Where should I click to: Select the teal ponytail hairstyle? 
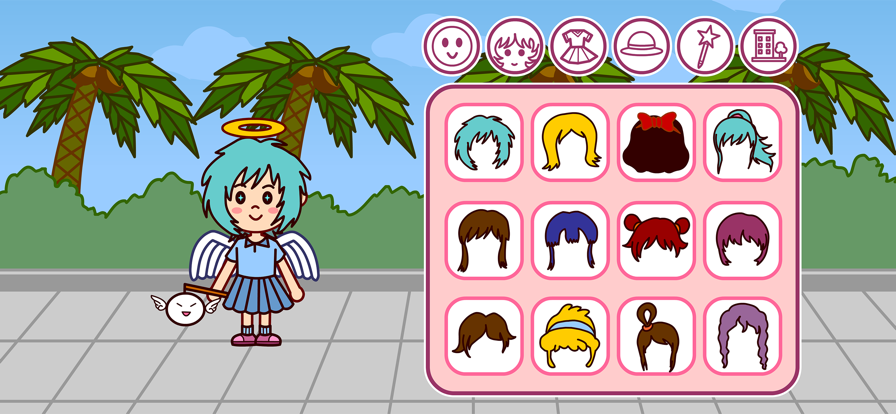tap(742, 142)
